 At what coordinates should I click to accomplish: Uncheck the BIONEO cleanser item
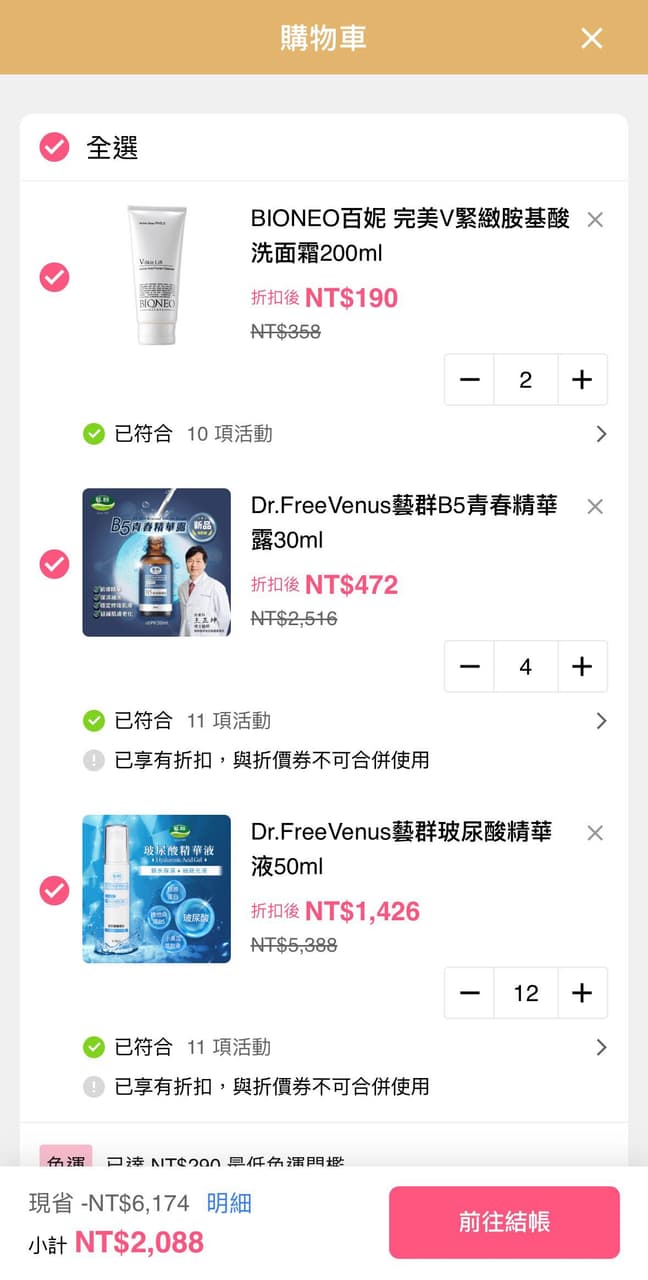[54, 277]
